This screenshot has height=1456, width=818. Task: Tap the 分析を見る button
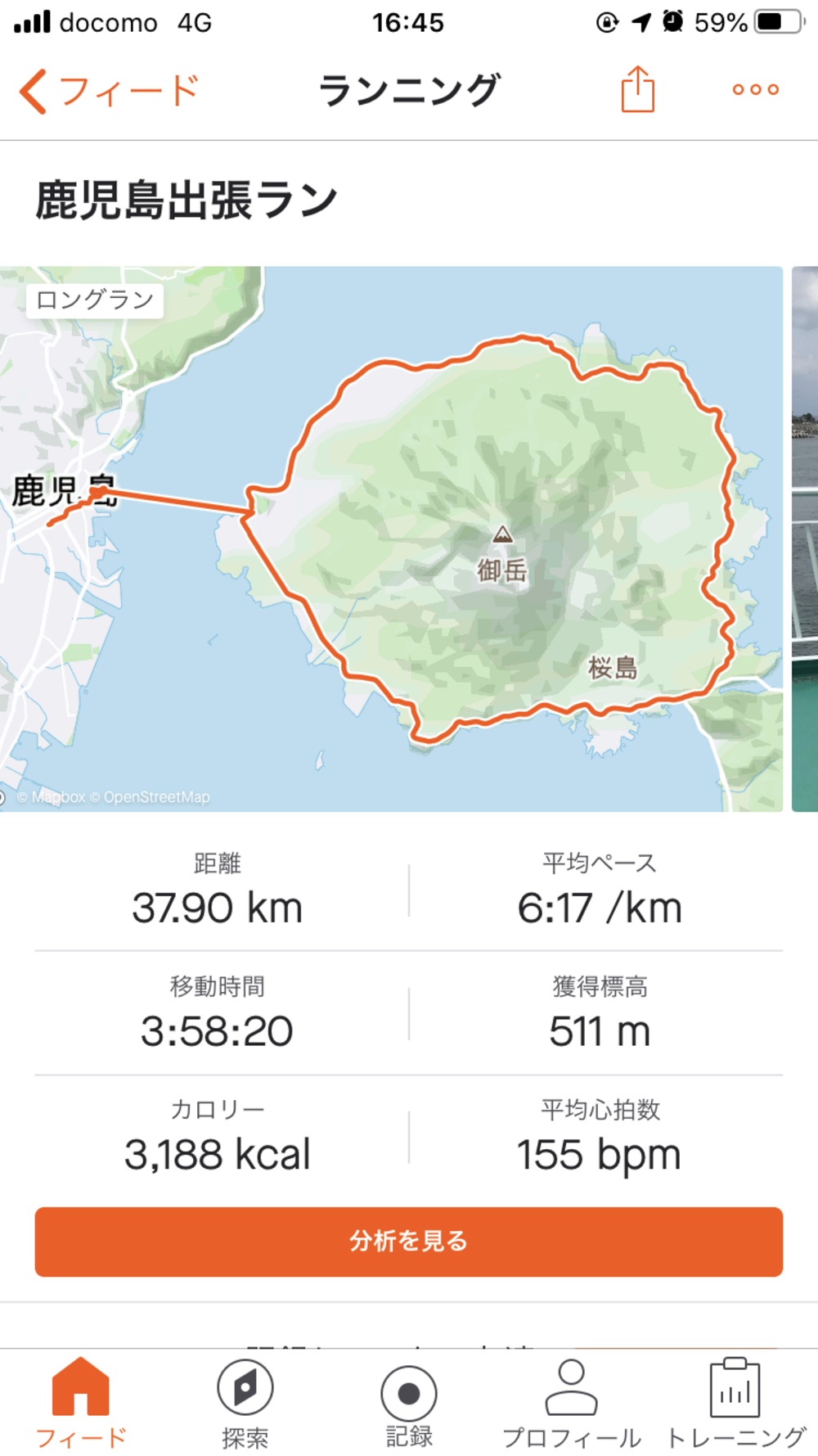click(x=408, y=1241)
